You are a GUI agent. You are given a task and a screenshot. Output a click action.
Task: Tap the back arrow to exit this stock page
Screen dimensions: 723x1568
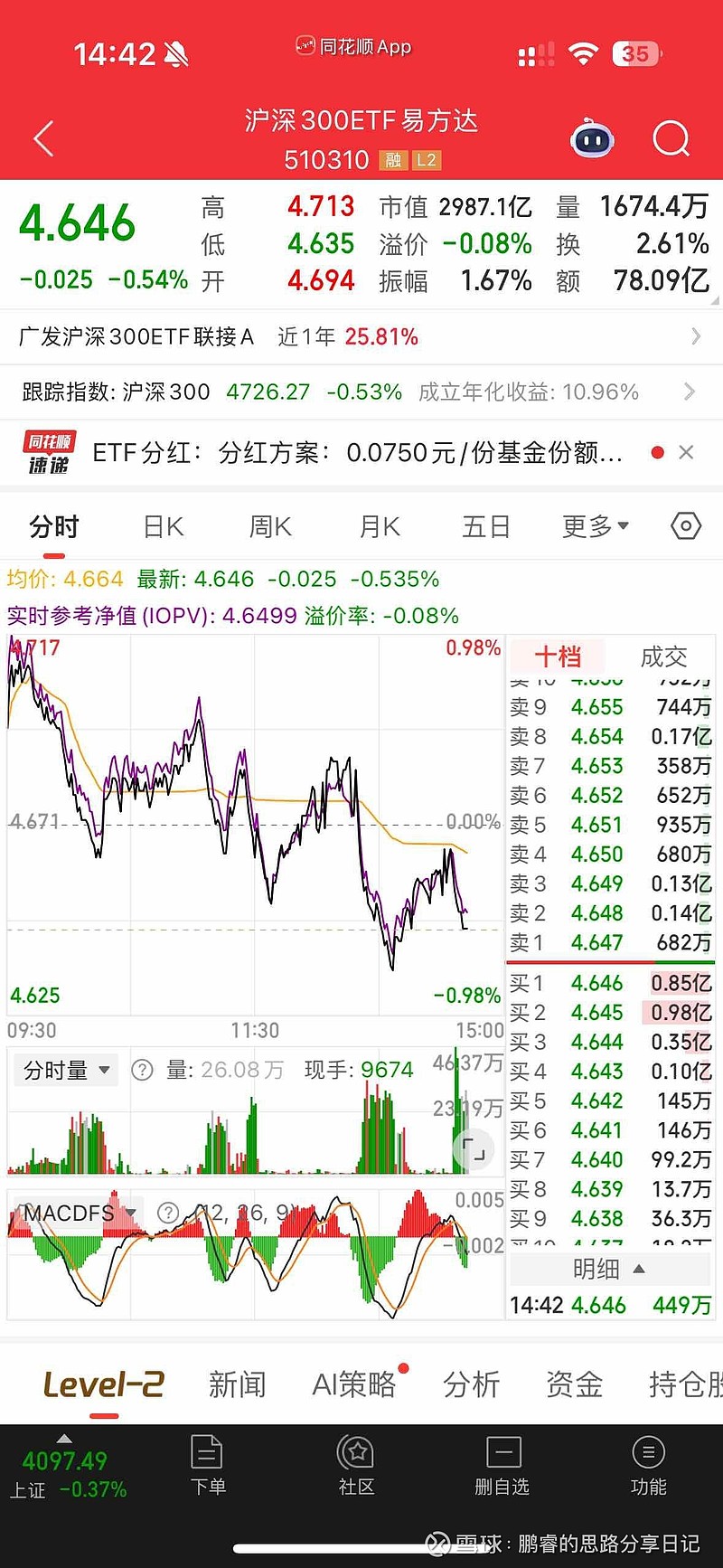coord(41,137)
